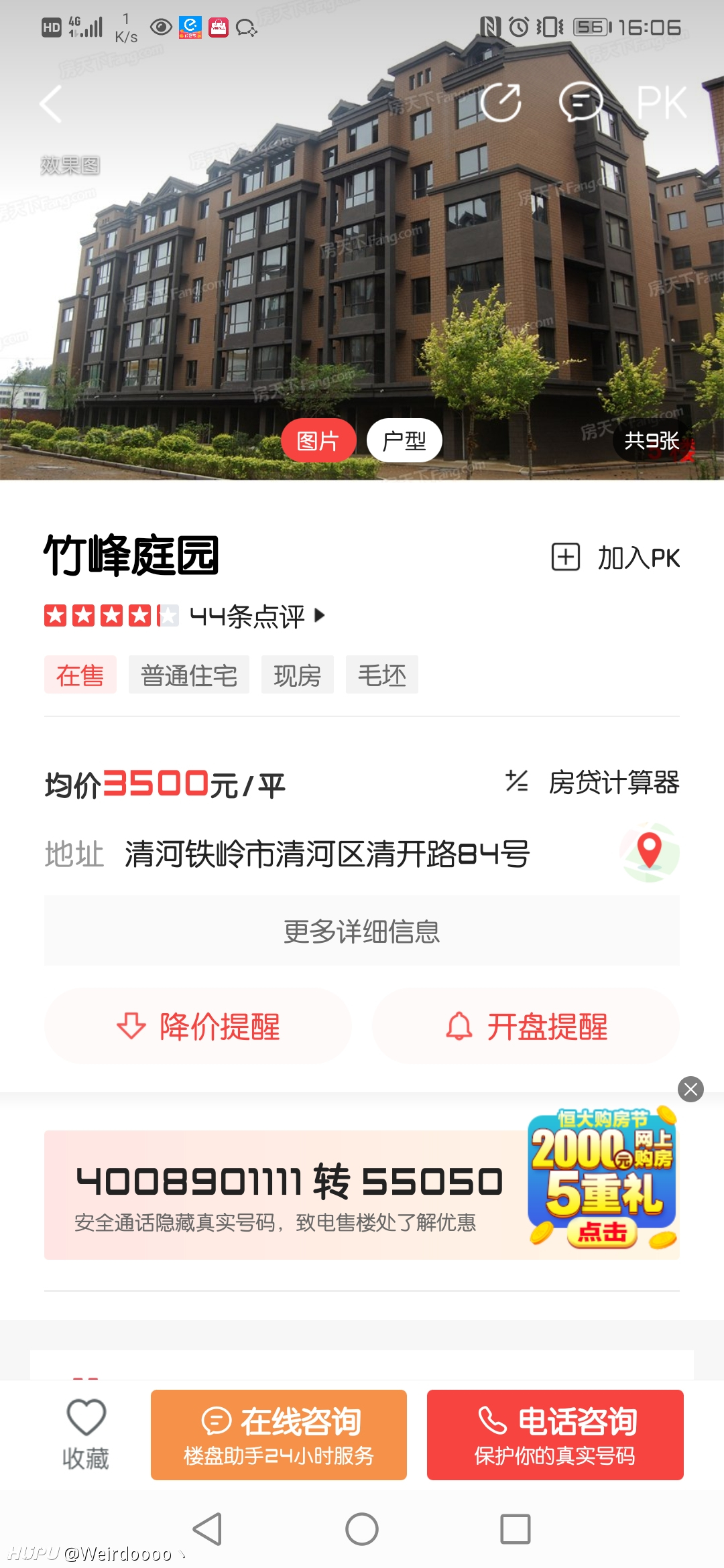Image resolution: width=724 pixels, height=1568 pixels.
Task: Dismiss the 恒大购房节 promo badge
Action: pyautogui.click(x=691, y=1089)
